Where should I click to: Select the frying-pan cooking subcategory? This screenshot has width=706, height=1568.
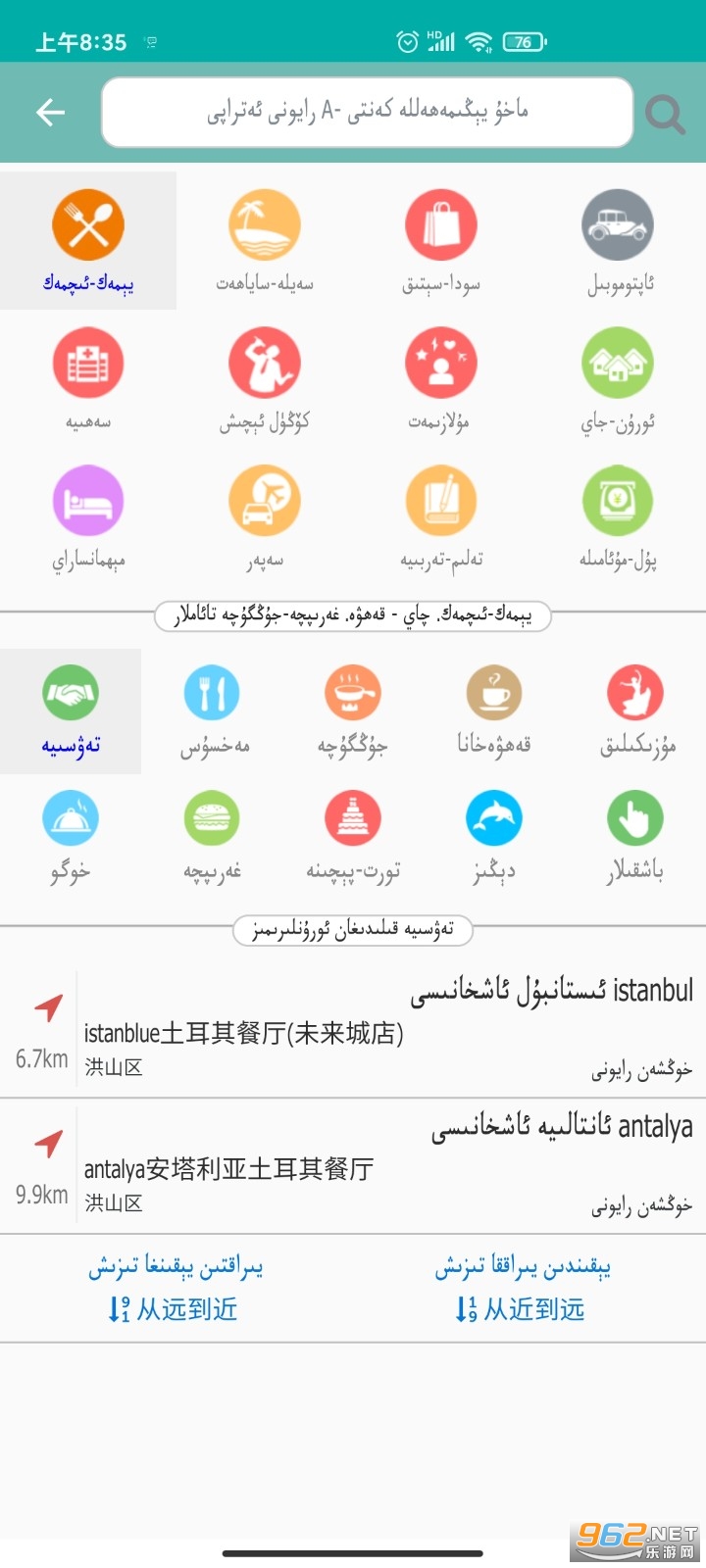pos(353,711)
